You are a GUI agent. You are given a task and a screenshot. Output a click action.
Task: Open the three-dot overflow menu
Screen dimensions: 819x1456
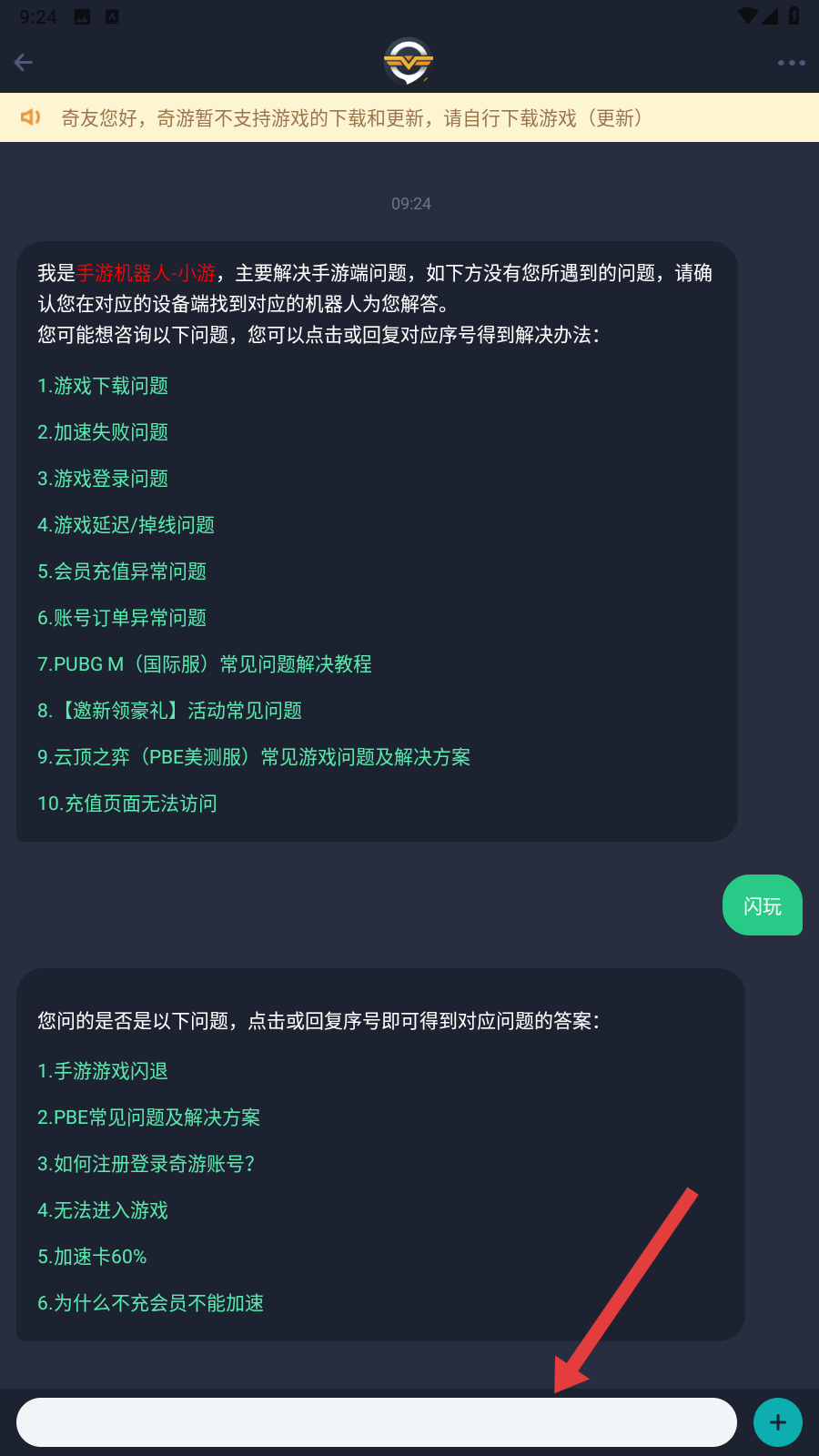(x=791, y=63)
